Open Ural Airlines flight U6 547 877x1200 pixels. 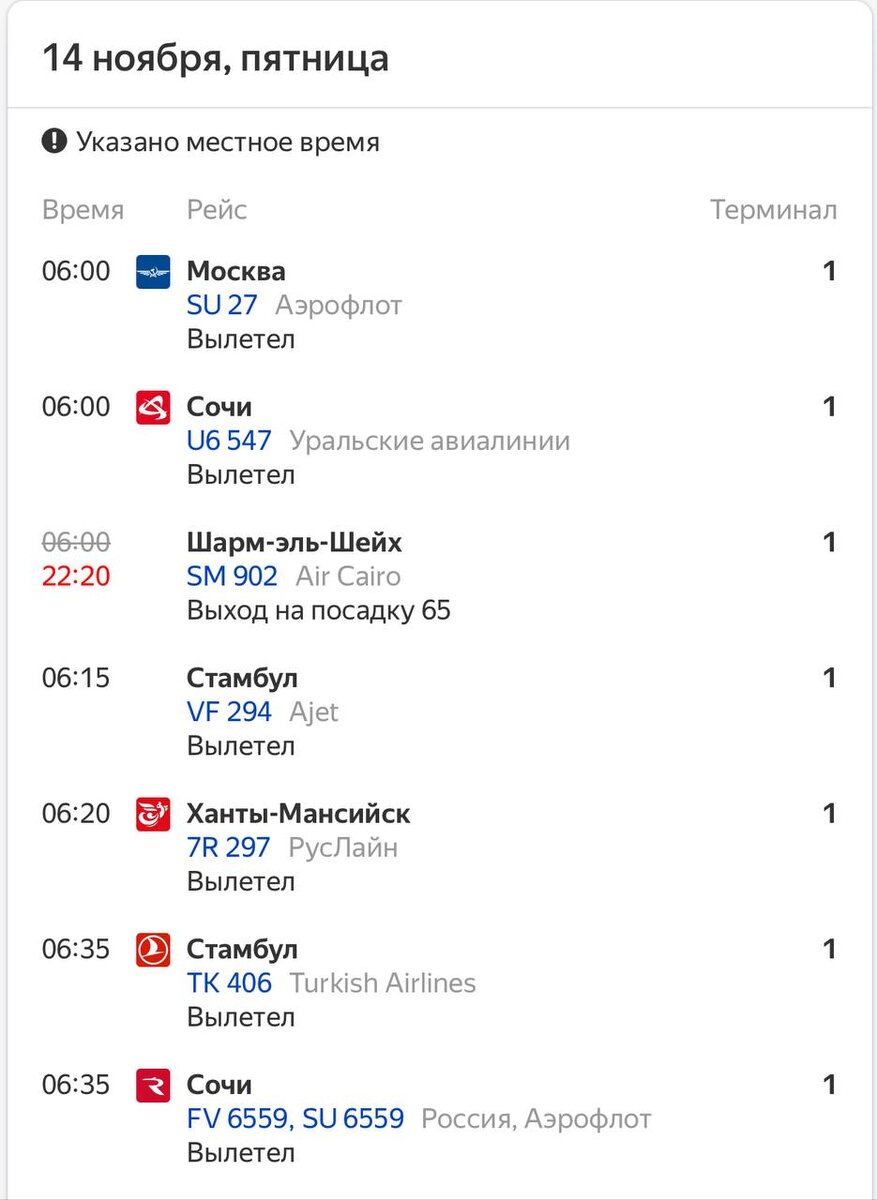(229, 441)
